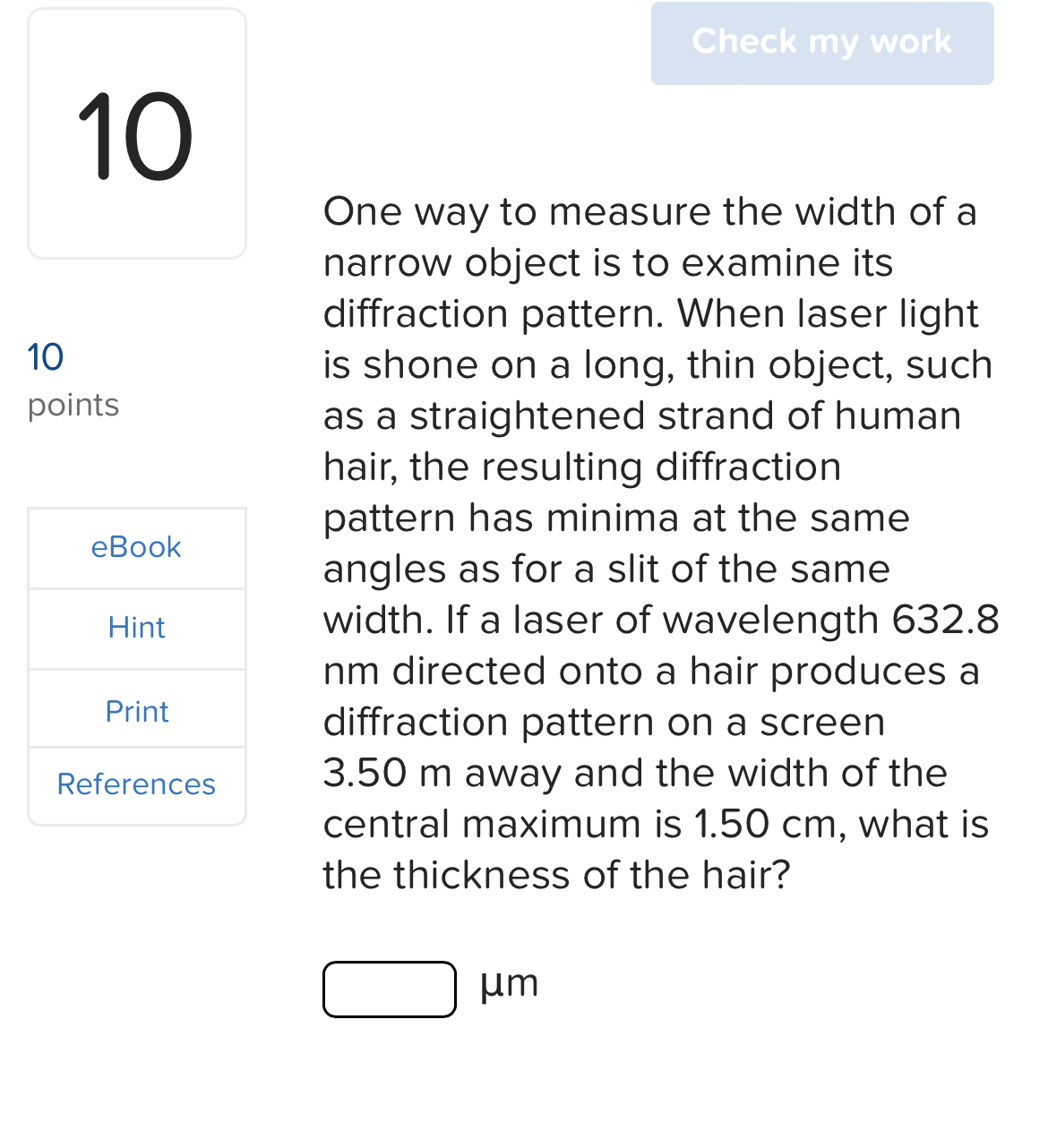
Task: Click the wavelength value 632.8 nm in text
Action: [943, 619]
